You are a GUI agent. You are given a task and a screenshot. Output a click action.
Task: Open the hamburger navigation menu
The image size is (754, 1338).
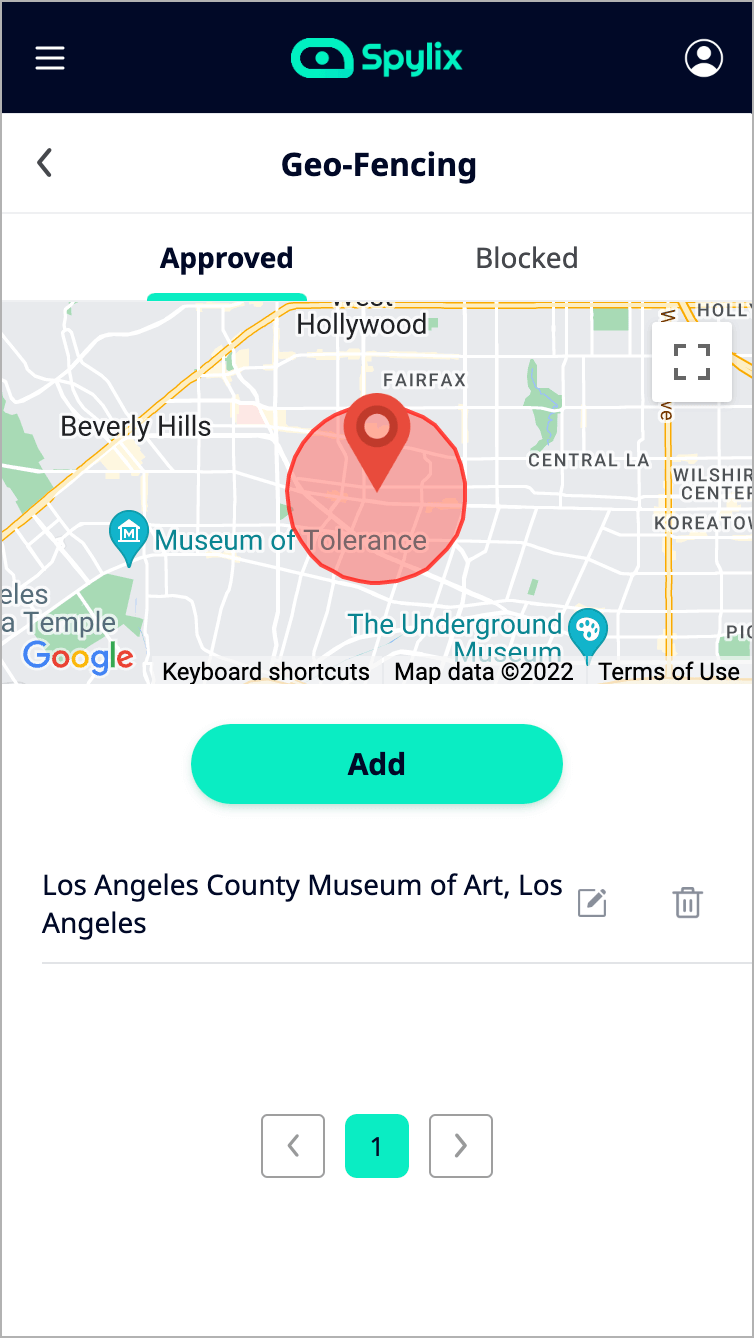tap(50, 57)
